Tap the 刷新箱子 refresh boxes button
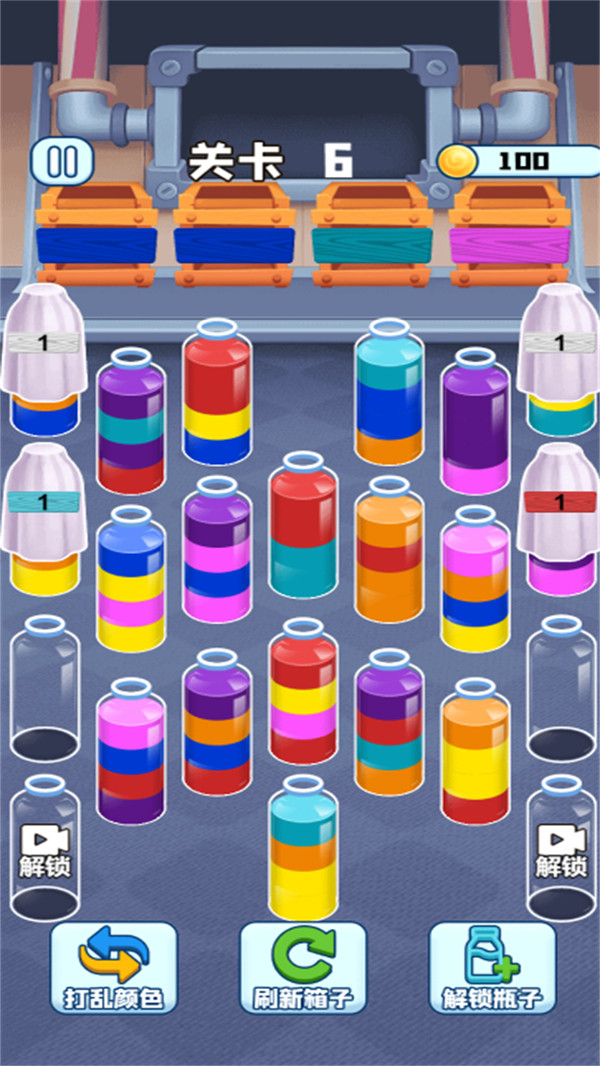600x1066 pixels. (302, 967)
